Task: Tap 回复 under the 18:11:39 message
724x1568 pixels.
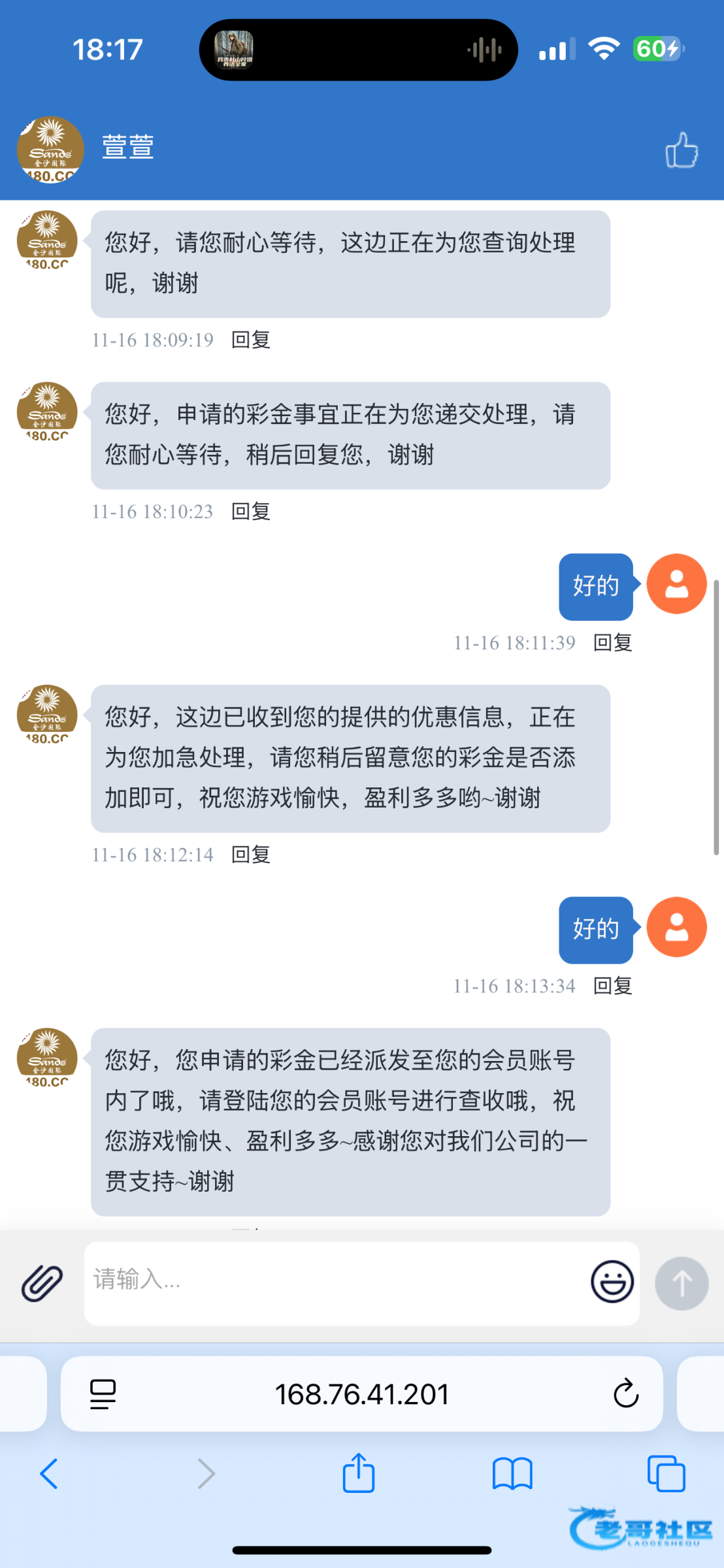Action: (x=612, y=643)
